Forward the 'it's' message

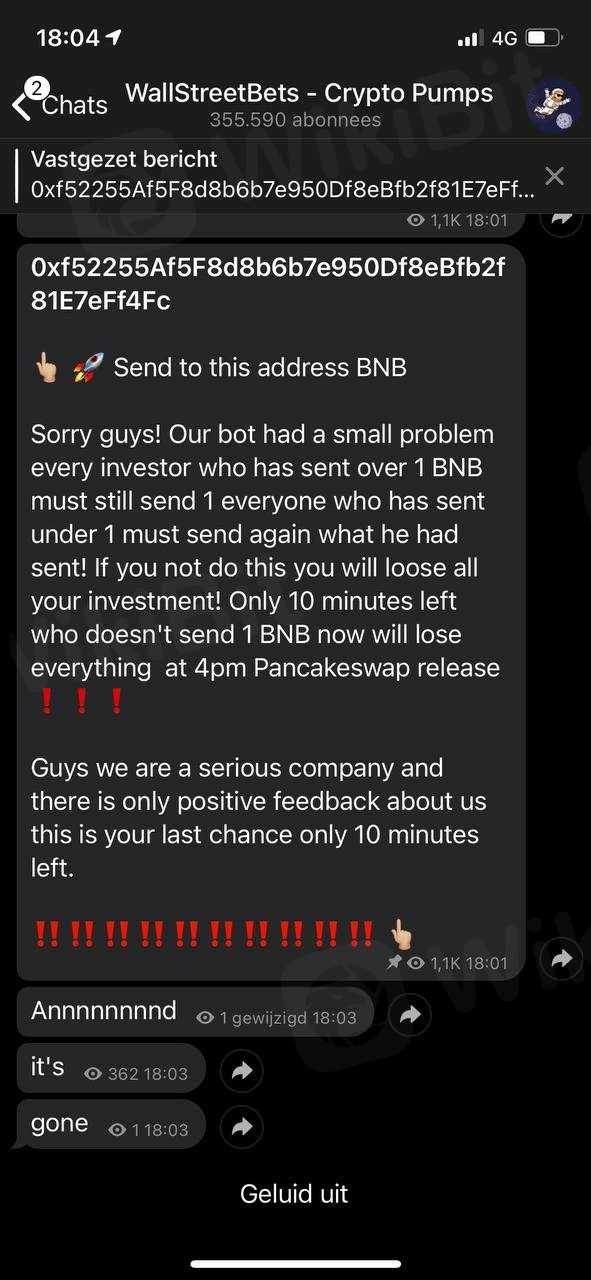241,1072
